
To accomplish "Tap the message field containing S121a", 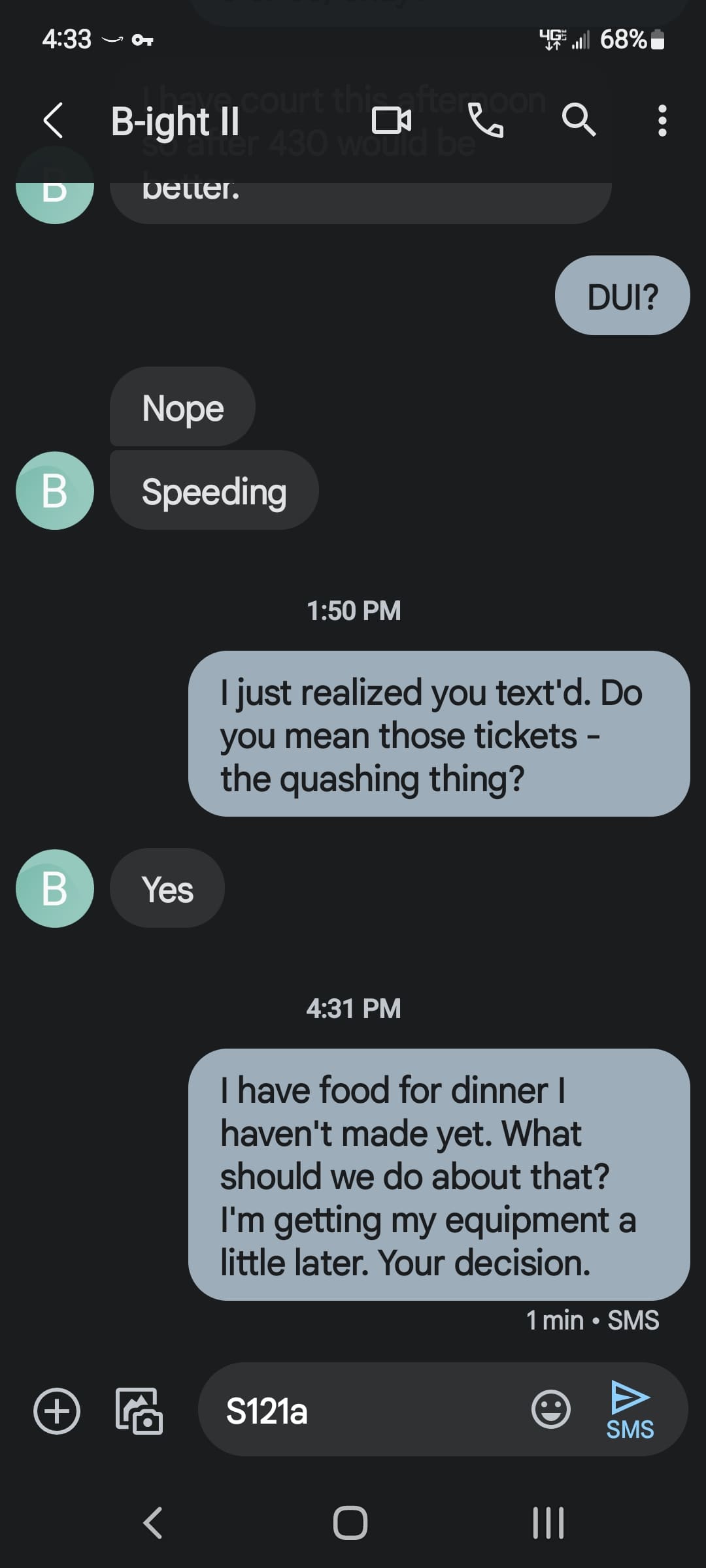I will point(366,1411).
